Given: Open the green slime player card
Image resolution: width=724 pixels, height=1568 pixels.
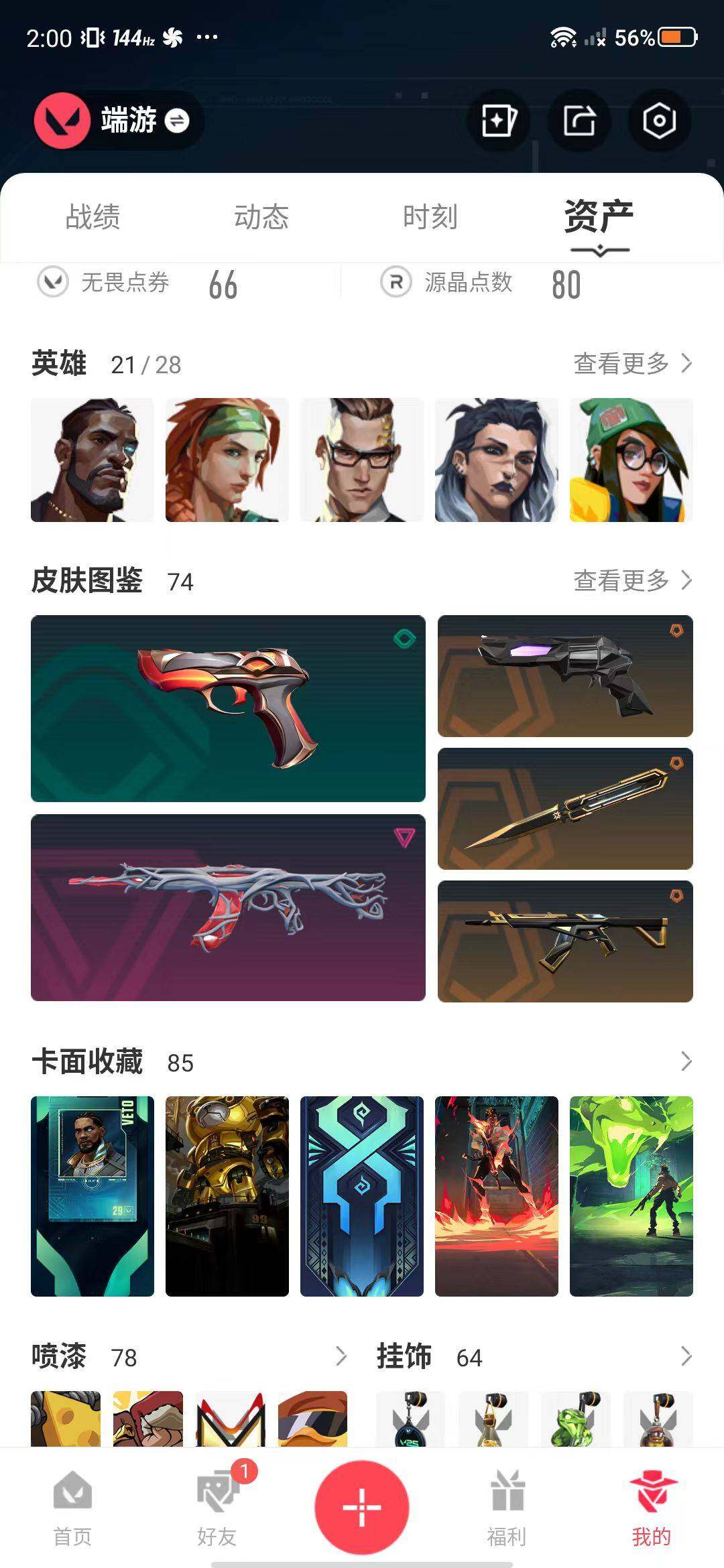Looking at the screenshot, I should 631,1196.
